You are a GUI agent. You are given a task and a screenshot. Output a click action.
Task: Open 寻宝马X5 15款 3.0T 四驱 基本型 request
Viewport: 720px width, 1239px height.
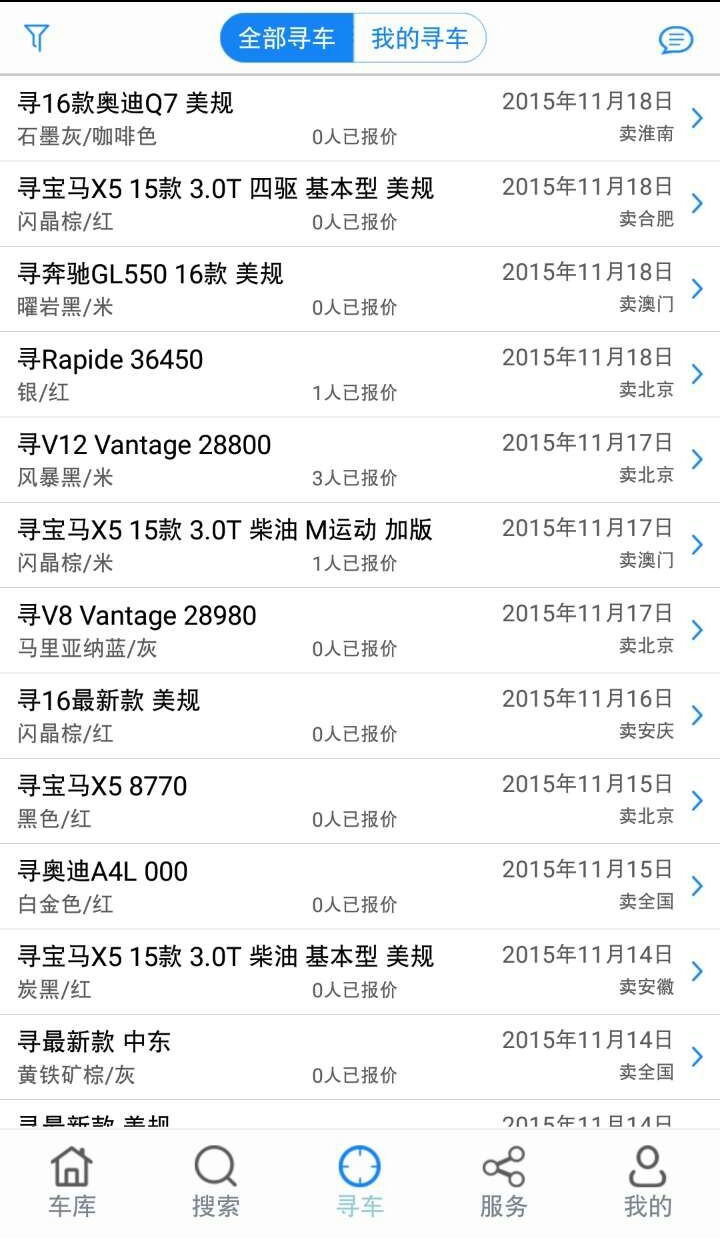pos(360,204)
